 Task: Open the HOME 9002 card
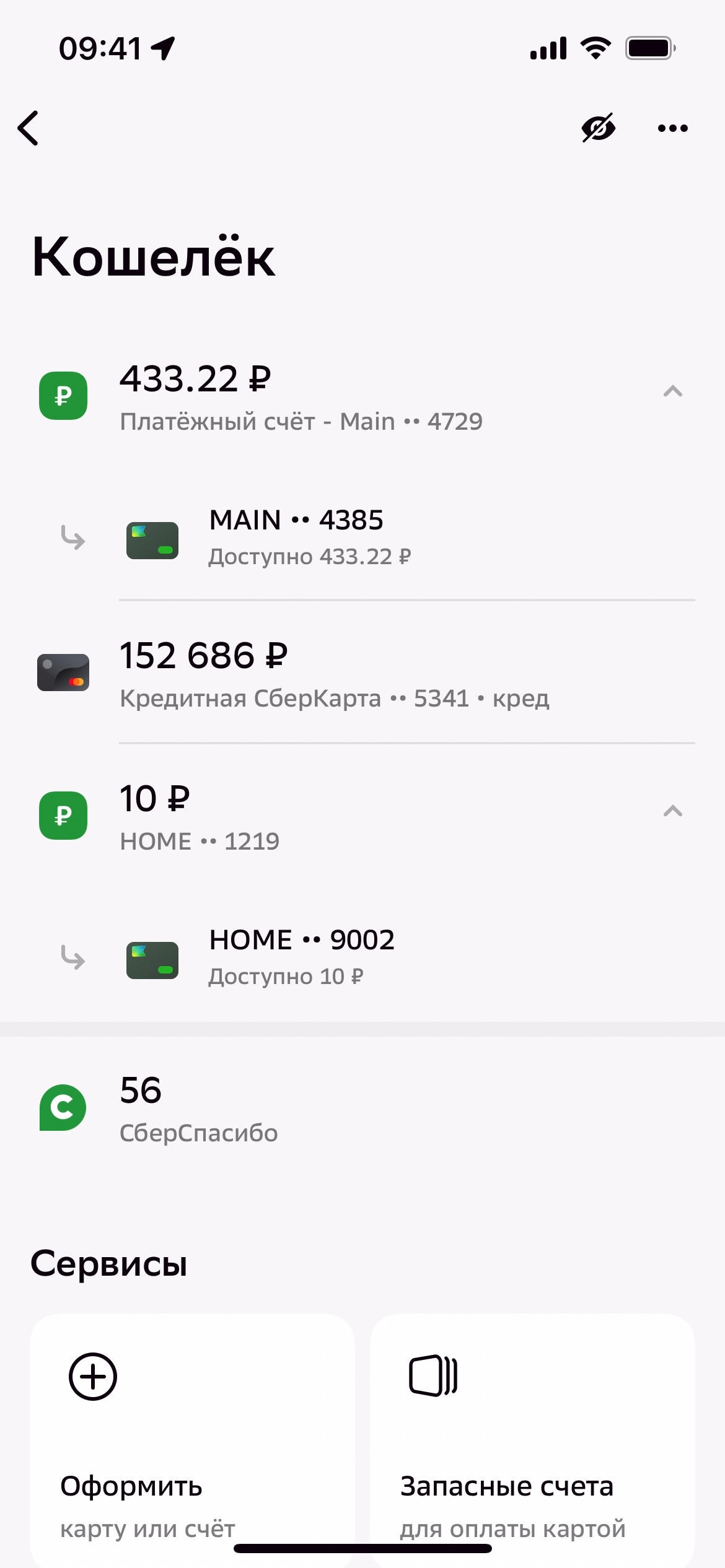click(x=302, y=957)
